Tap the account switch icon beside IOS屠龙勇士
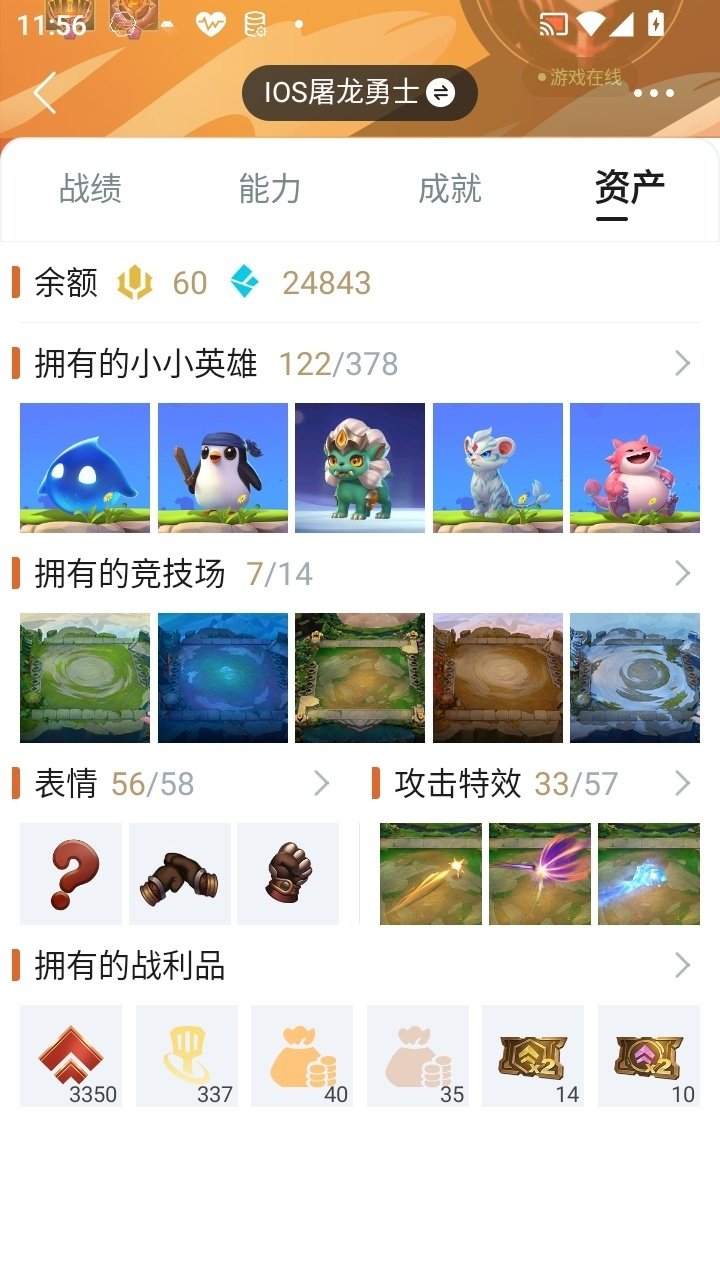 (438, 91)
